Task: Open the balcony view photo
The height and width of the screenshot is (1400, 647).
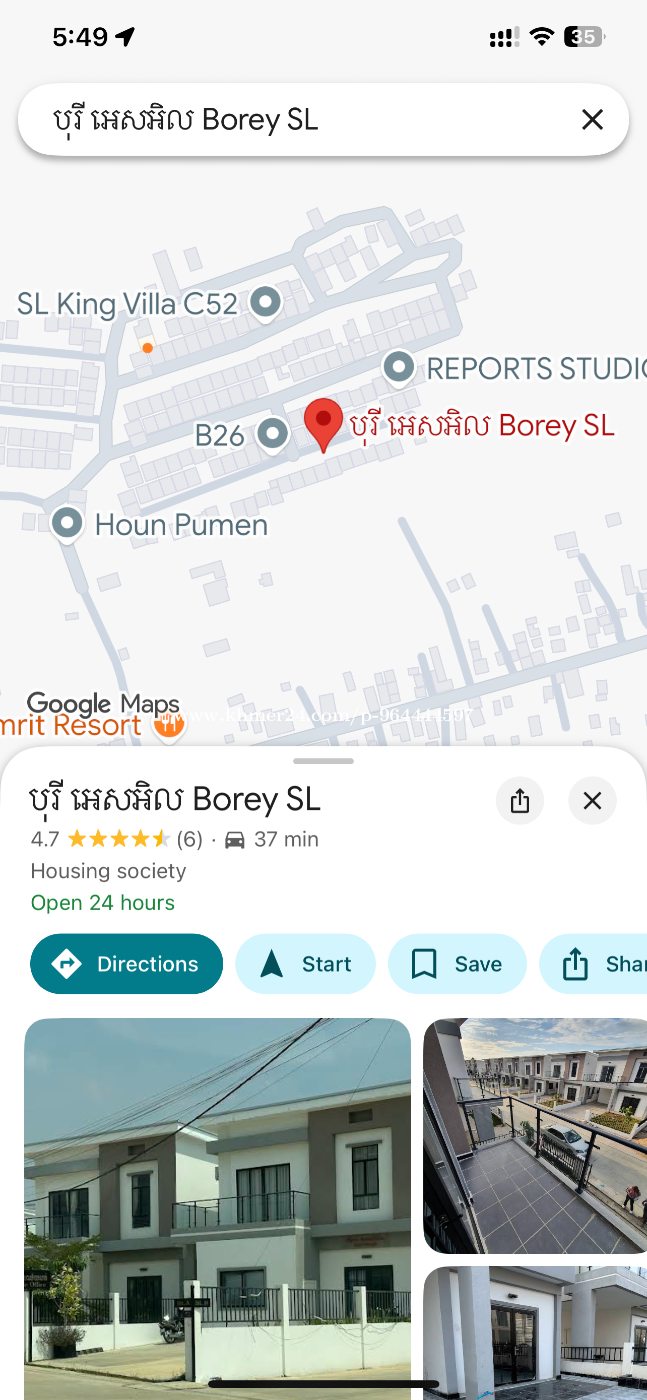Action: coord(535,1135)
